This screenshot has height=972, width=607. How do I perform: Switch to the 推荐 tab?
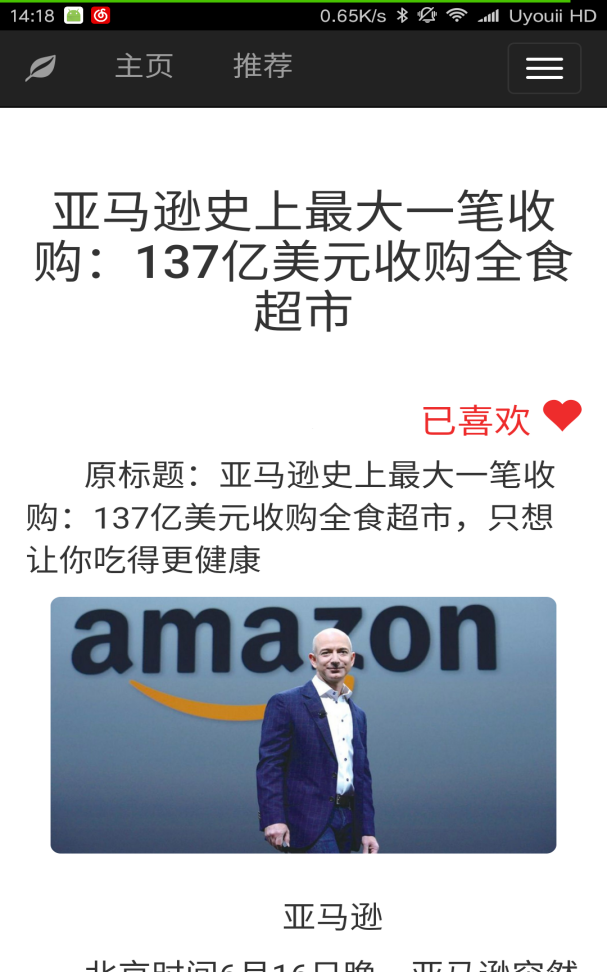click(x=262, y=66)
